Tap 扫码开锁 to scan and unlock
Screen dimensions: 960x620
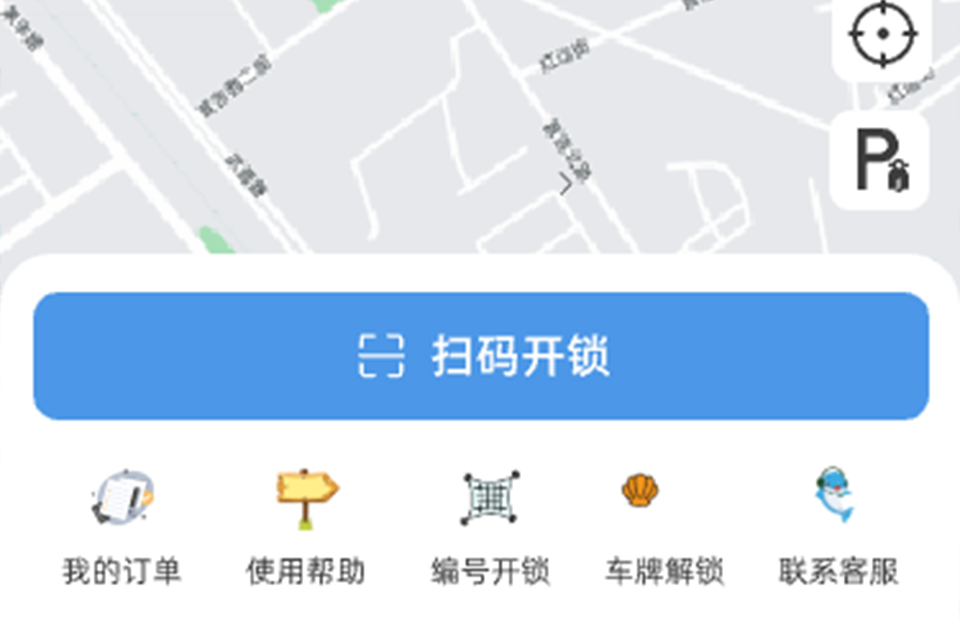tap(481, 356)
